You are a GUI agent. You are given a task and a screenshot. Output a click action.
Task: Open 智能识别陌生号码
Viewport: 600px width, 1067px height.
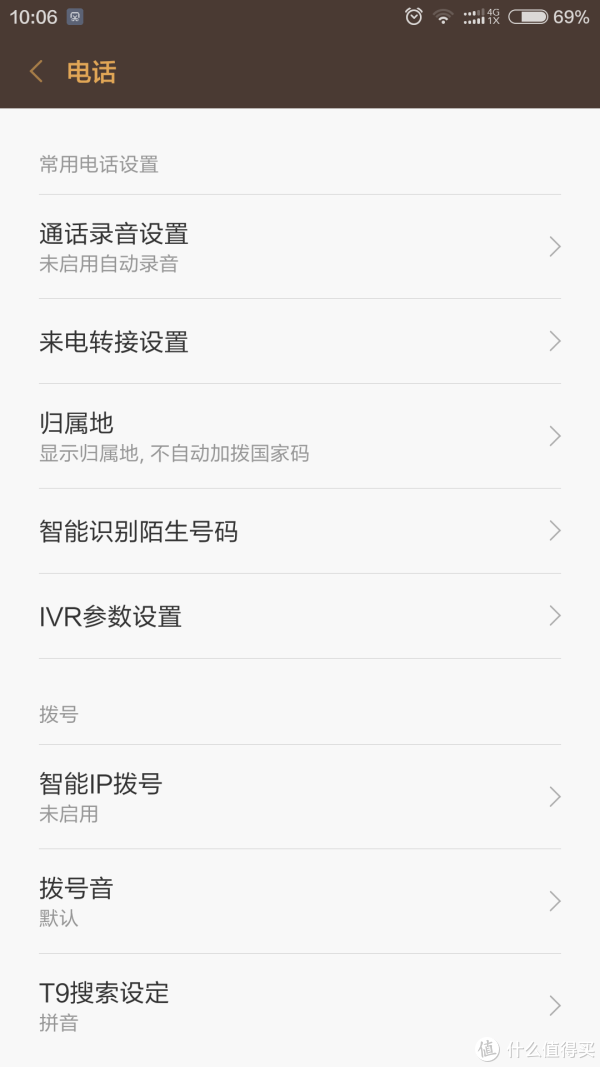coord(300,531)
